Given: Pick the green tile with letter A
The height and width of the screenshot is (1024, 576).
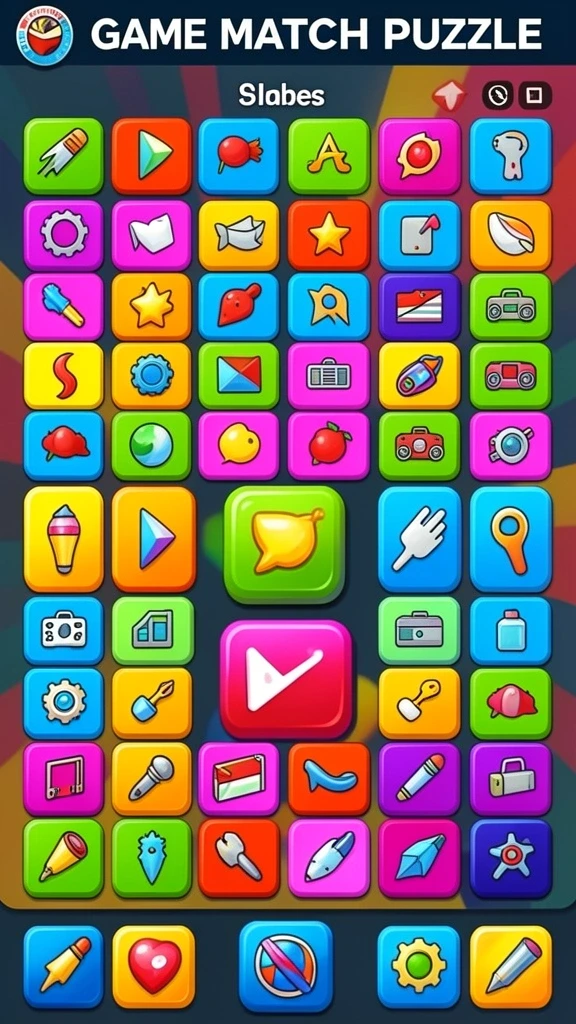Looking at the screenshot, I should 329,156.
